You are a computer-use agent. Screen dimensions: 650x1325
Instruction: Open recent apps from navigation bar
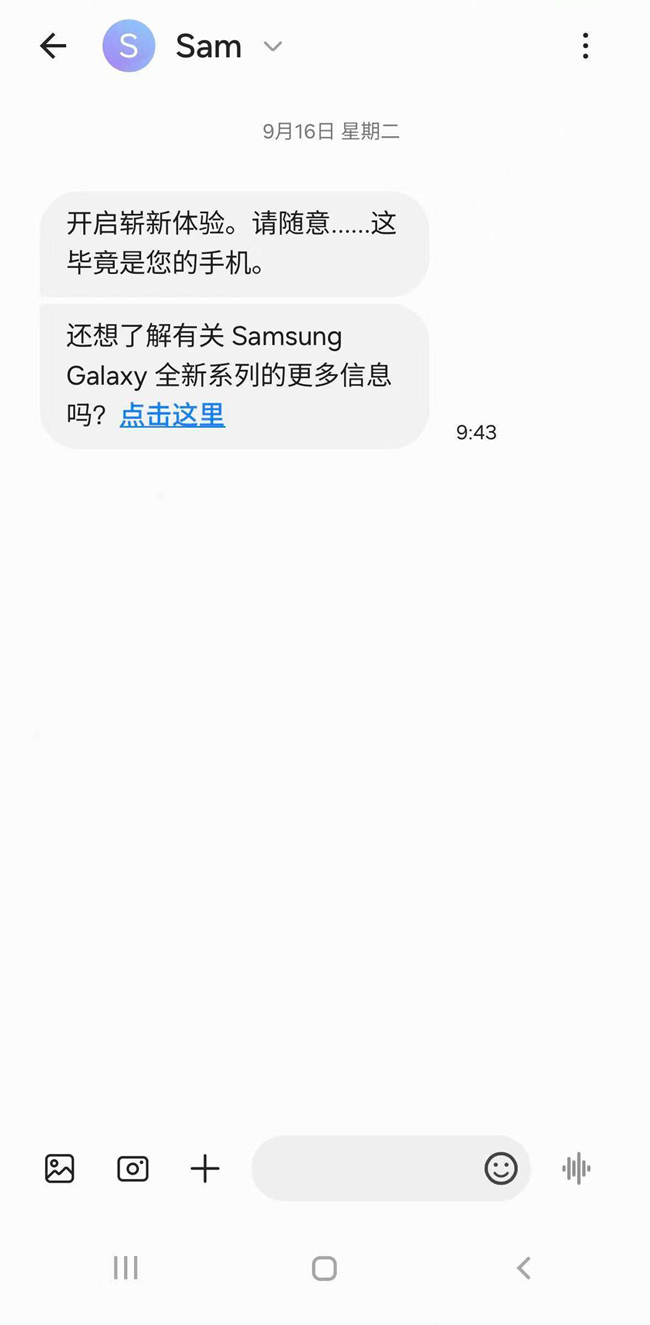coord(126,1268)
